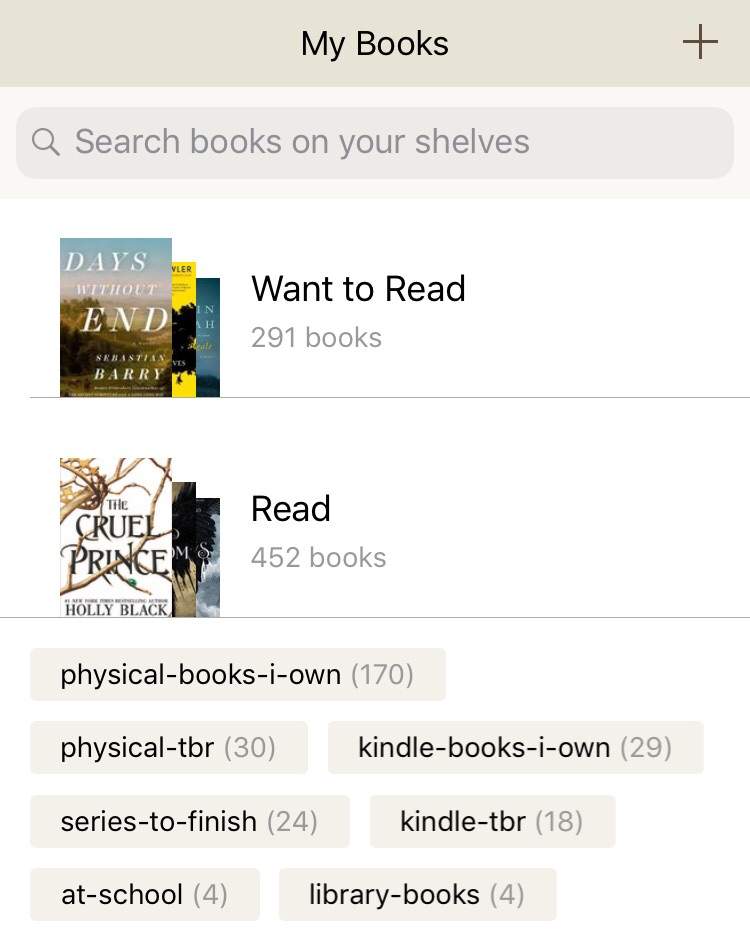Image resolution: width=750 pixels, height=930 pixels.
Task: Open the series-to-finish shelf chip
Action: point(189,822)
